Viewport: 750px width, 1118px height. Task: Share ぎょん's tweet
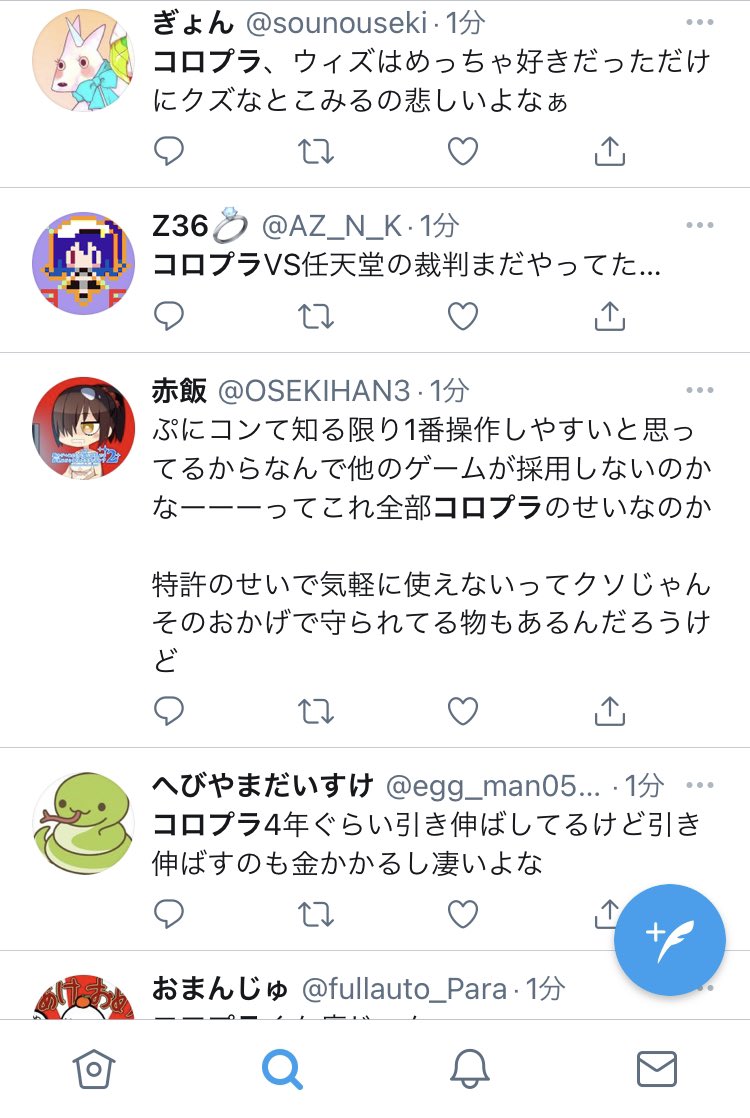[609, 152]
